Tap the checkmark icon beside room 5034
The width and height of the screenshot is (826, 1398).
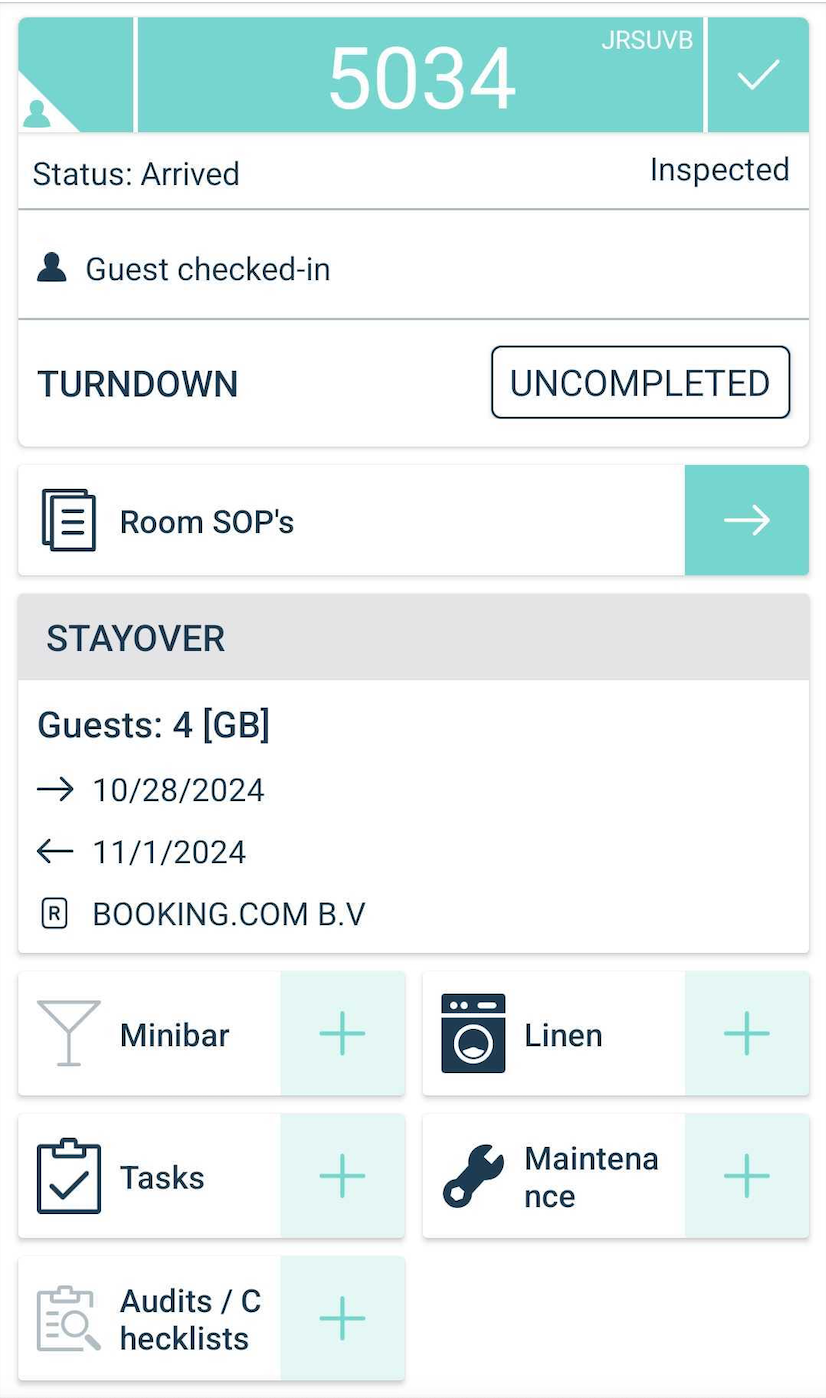click(757, 75)
